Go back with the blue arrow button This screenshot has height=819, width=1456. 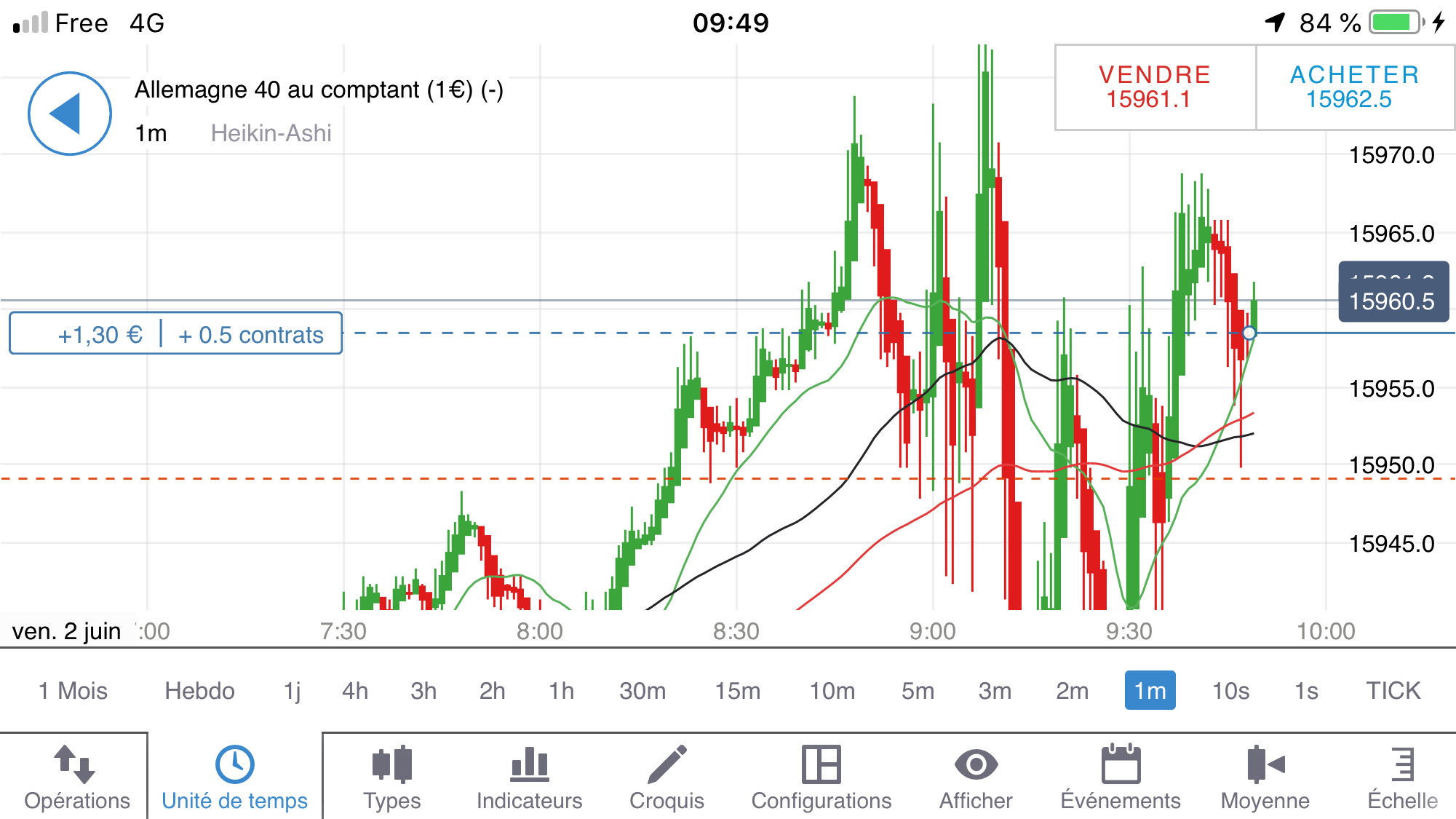pos(69,113)
